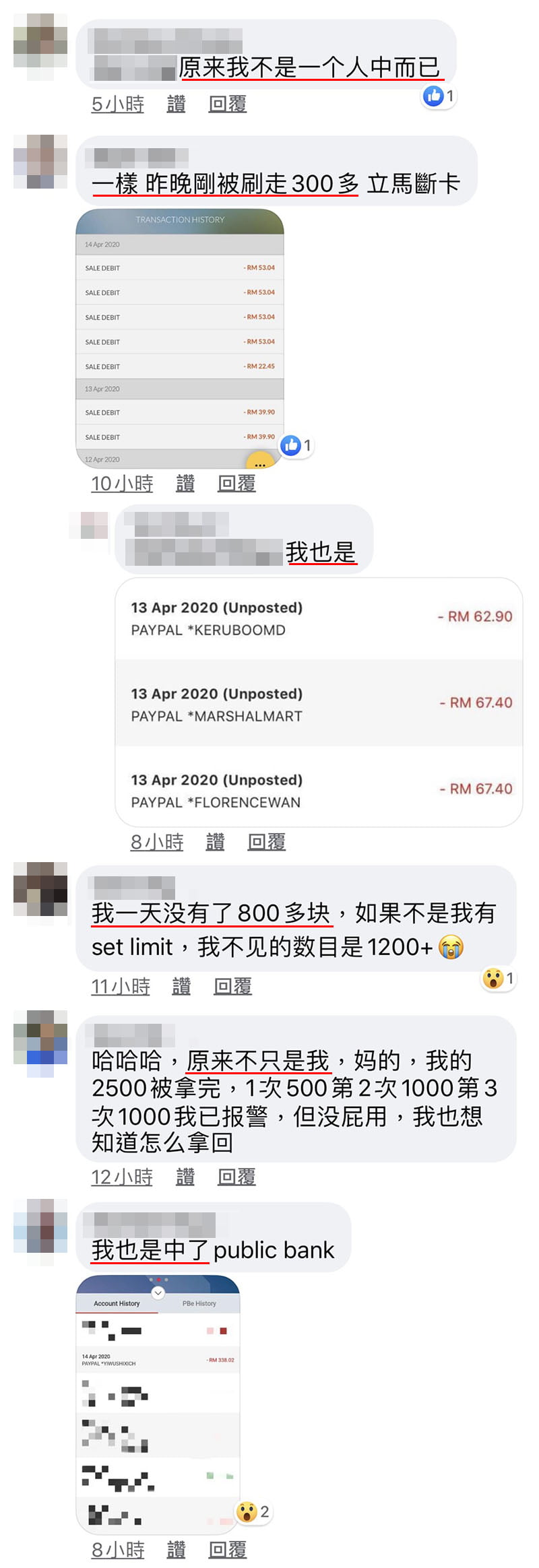Open the PayPal unposted transactions image
The width and height of the screenshot is (539, 1568).
pyautogui.click(x=319, y=703)
